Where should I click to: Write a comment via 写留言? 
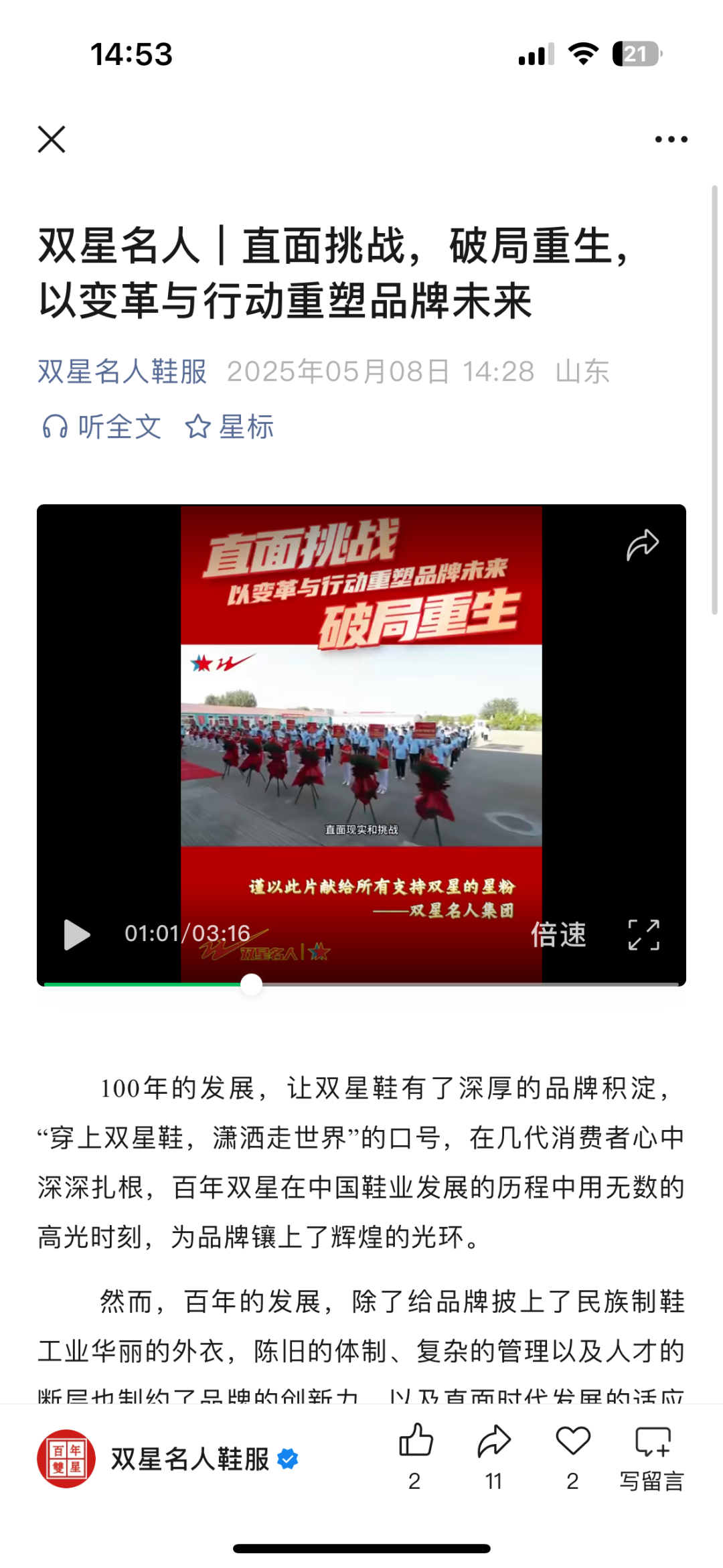(x=652, y=1457)
